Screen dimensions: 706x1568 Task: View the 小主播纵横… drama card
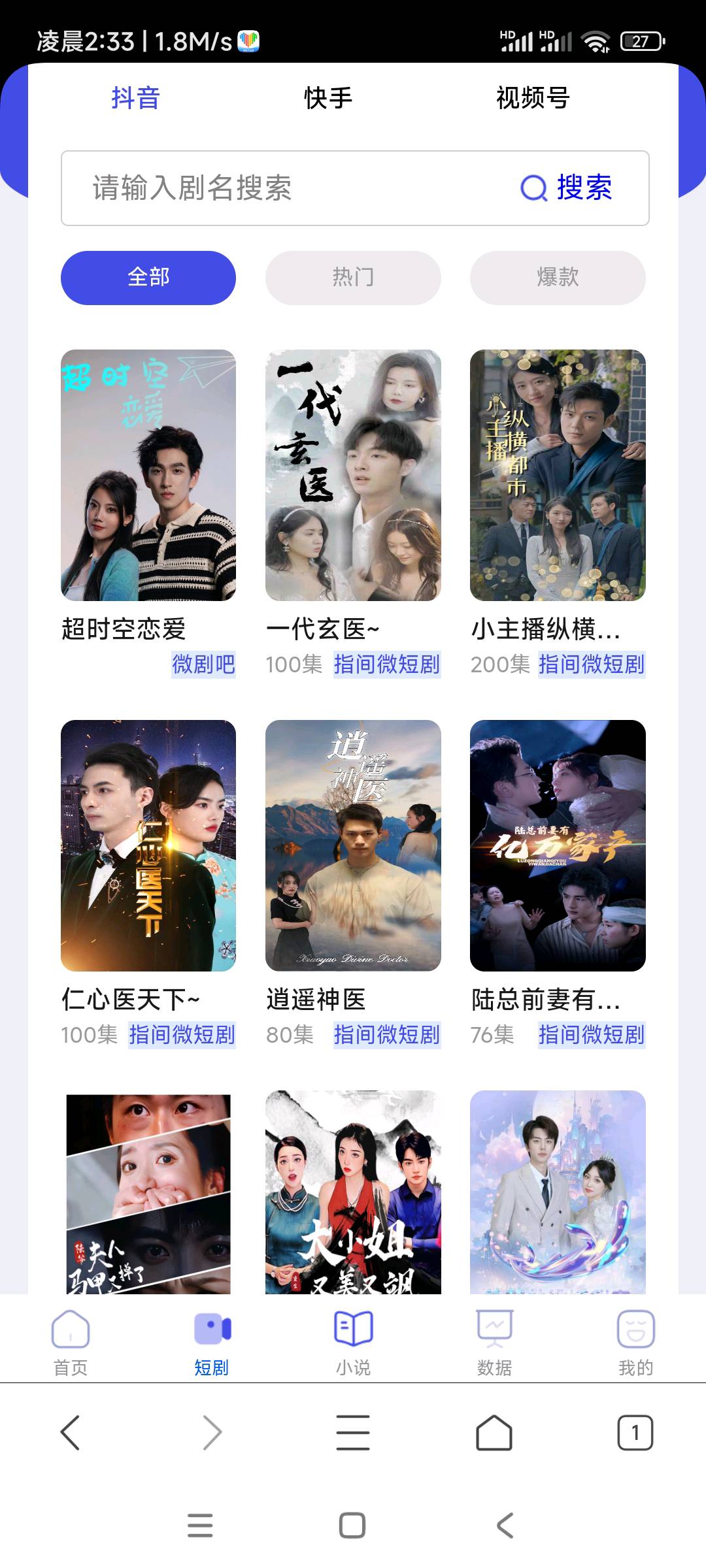pos(558,475)
